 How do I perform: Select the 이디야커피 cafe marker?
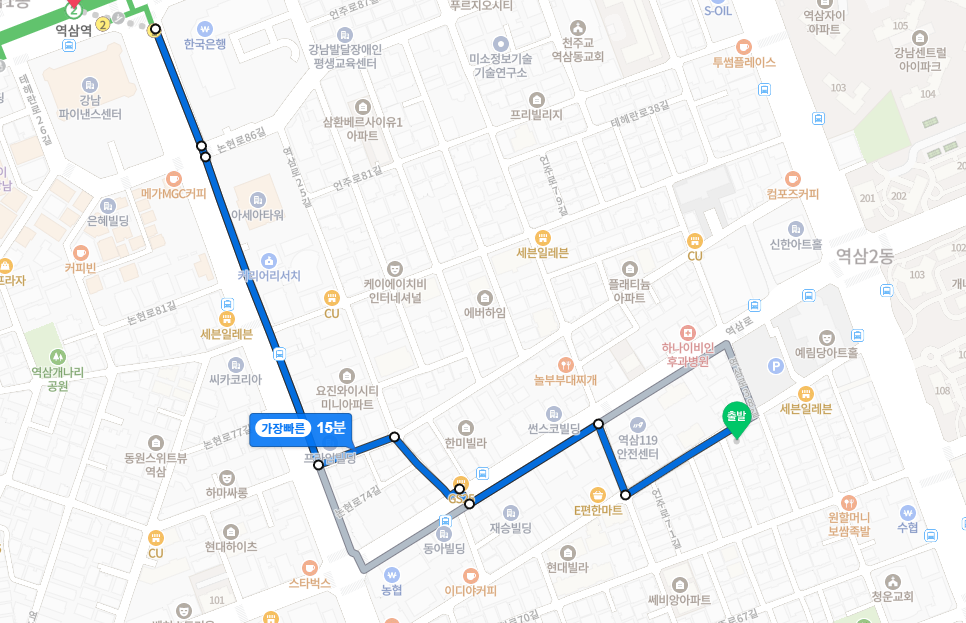[470, 575]
